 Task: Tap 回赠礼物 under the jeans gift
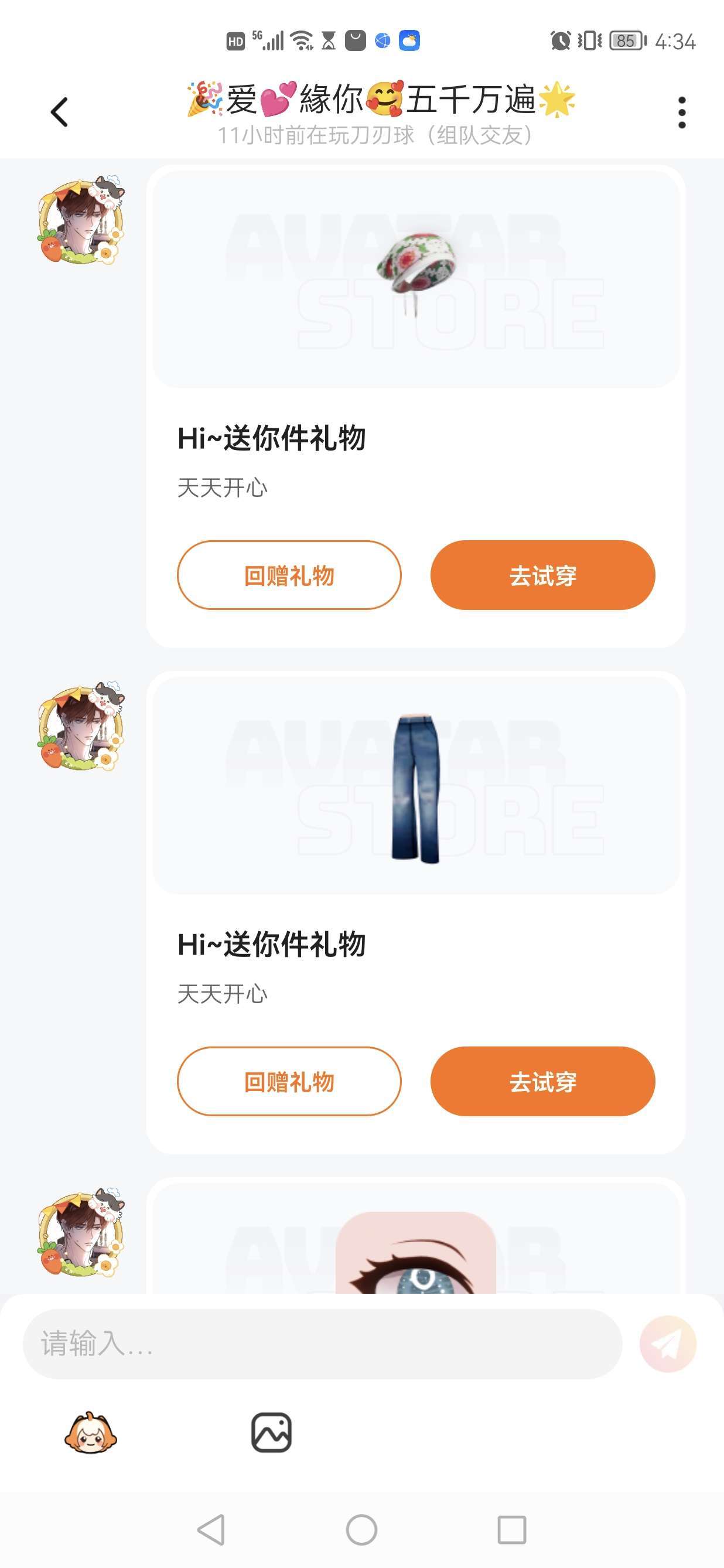coord(289,1081)
